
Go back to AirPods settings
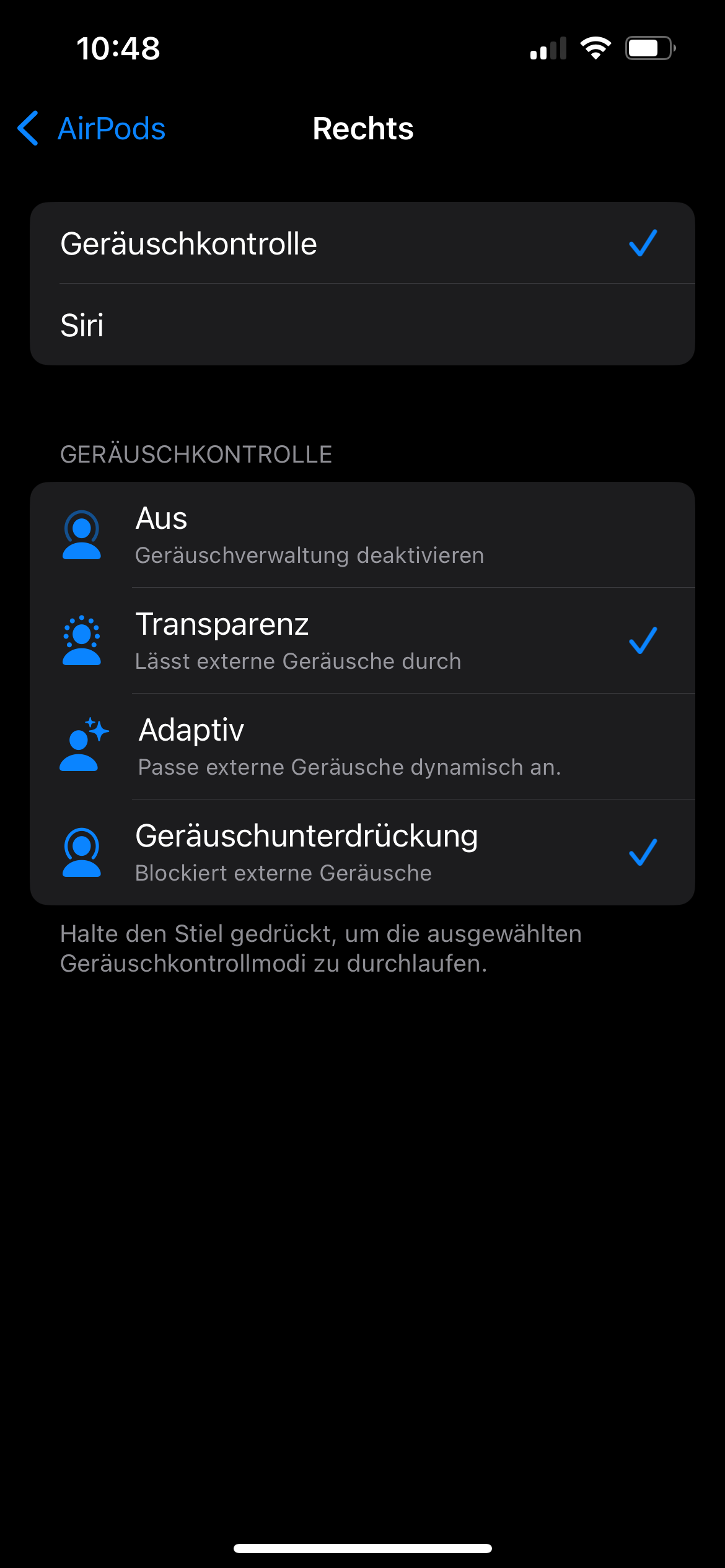tap(92, 129)
